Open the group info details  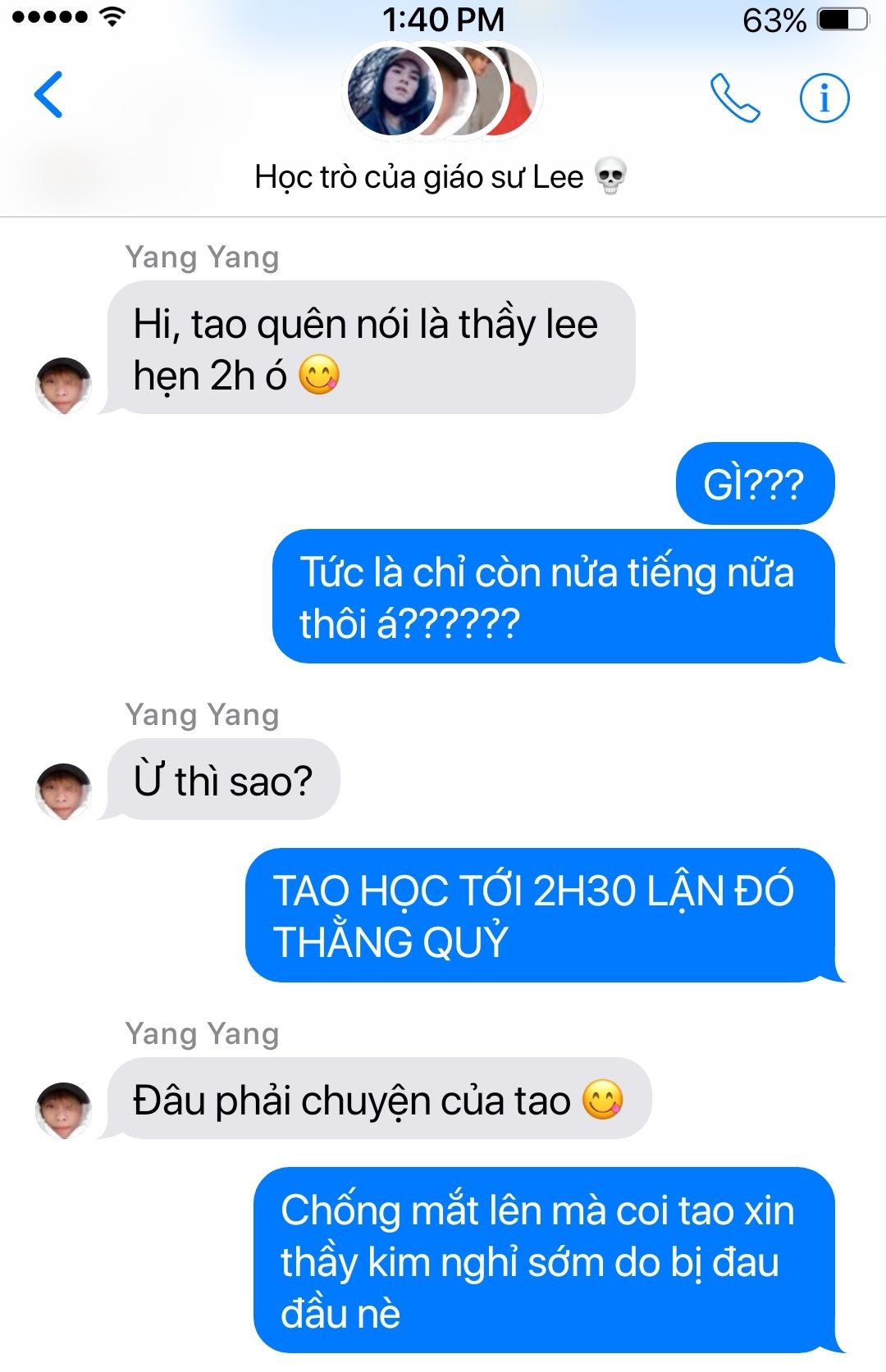[x=824, y=98]
